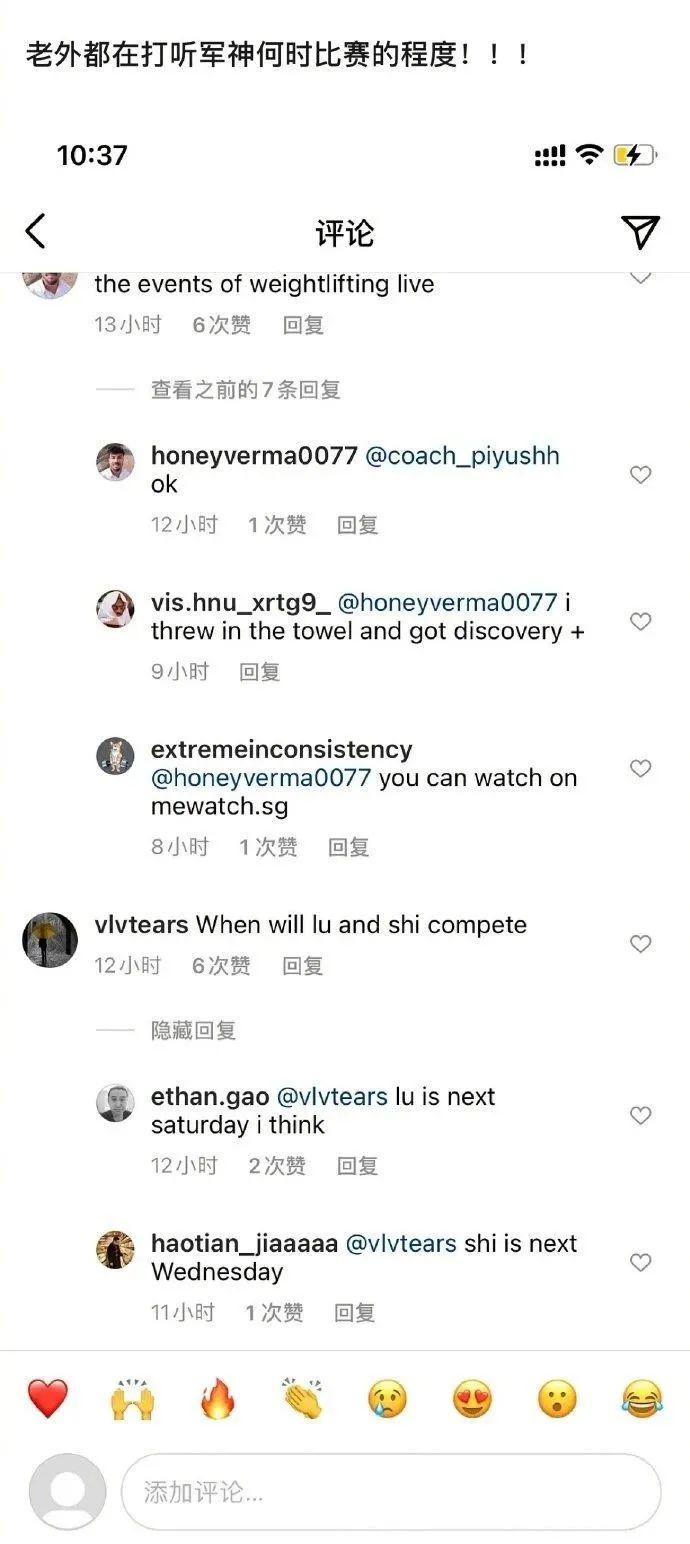The image size is (690, 1544).
Task: Add the clapping hands emoji
Action: coord(302,1398)
